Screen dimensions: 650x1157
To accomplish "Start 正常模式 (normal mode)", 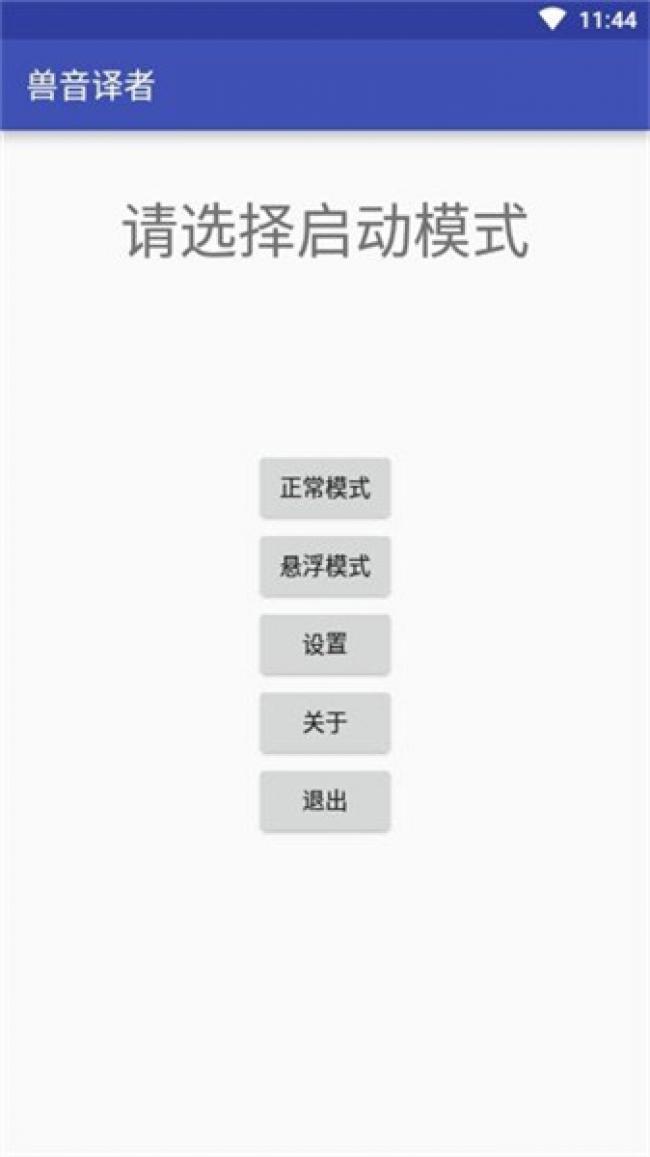I will coord(325,489).
